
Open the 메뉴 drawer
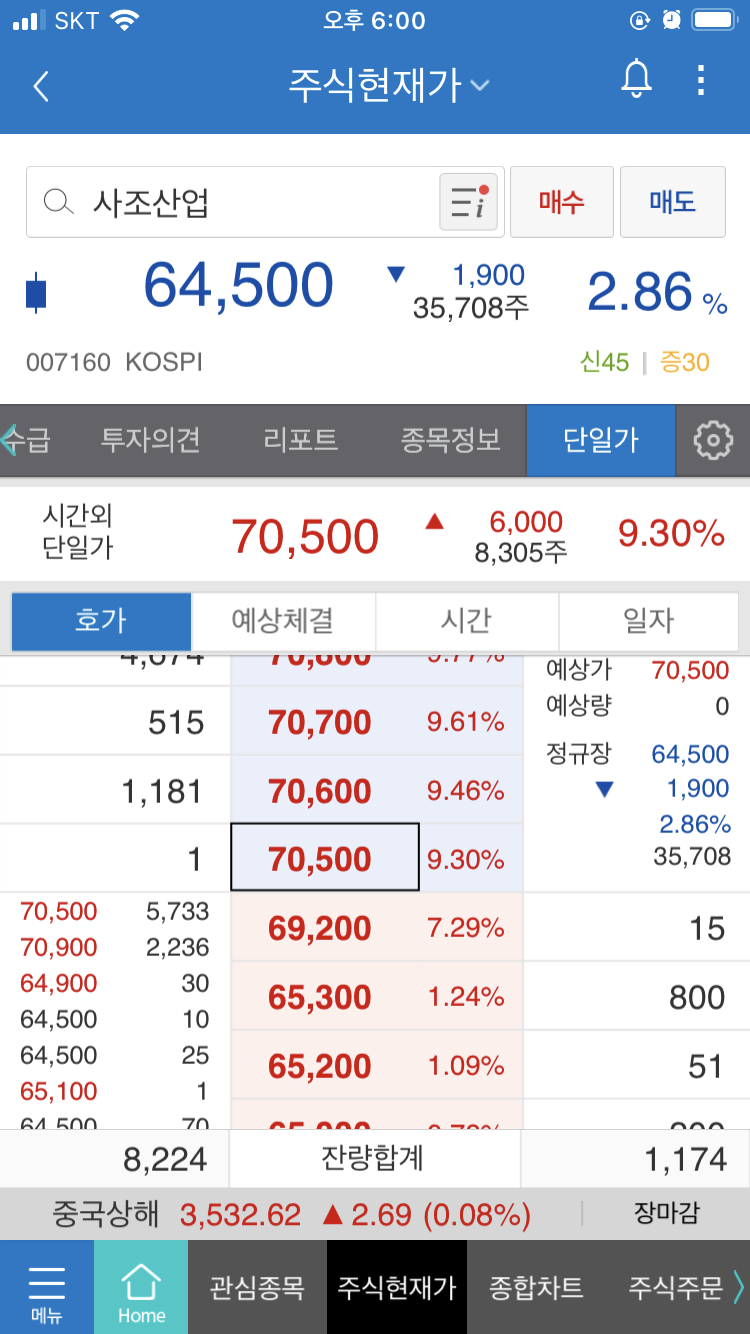click(x=46, y=1288)
